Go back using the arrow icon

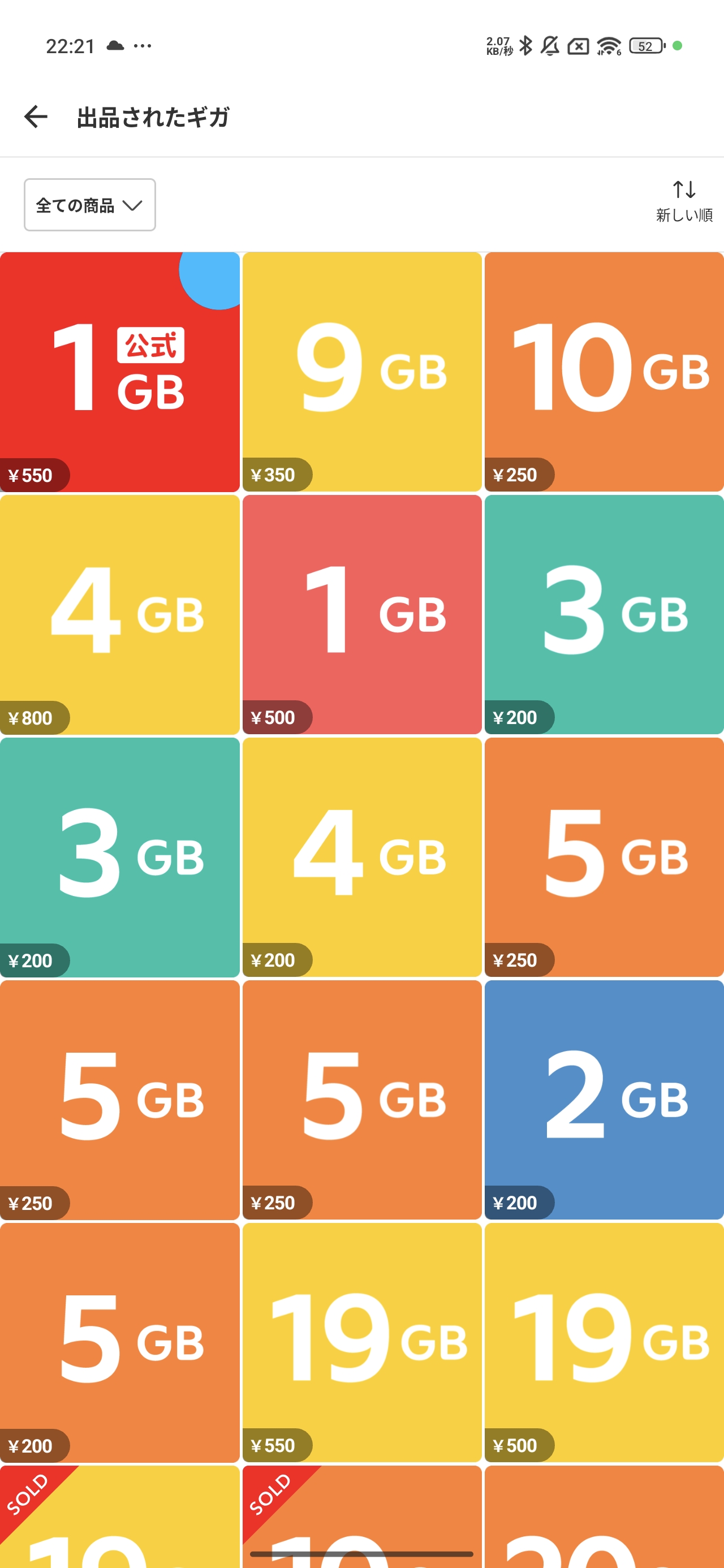point(35,117)
